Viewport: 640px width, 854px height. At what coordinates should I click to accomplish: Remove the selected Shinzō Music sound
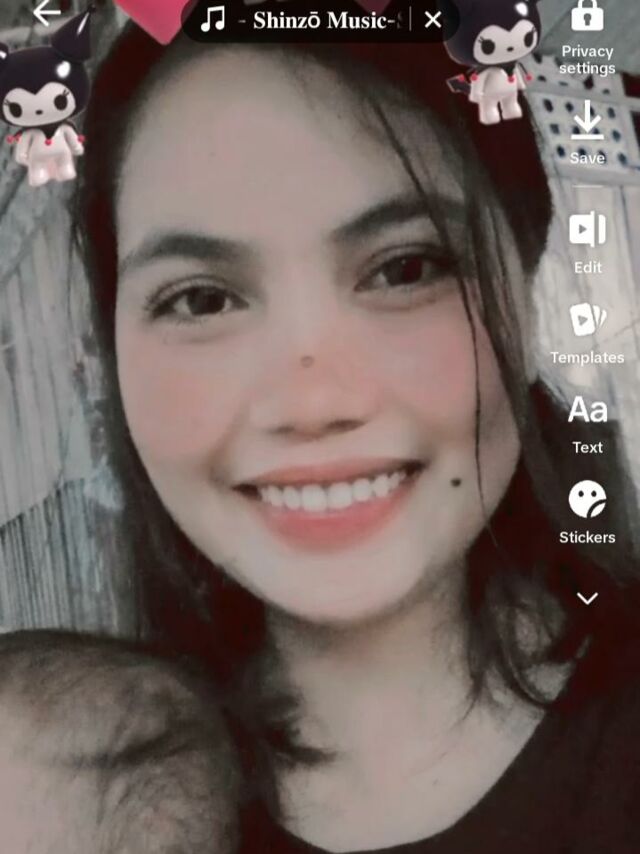point(433,20)
